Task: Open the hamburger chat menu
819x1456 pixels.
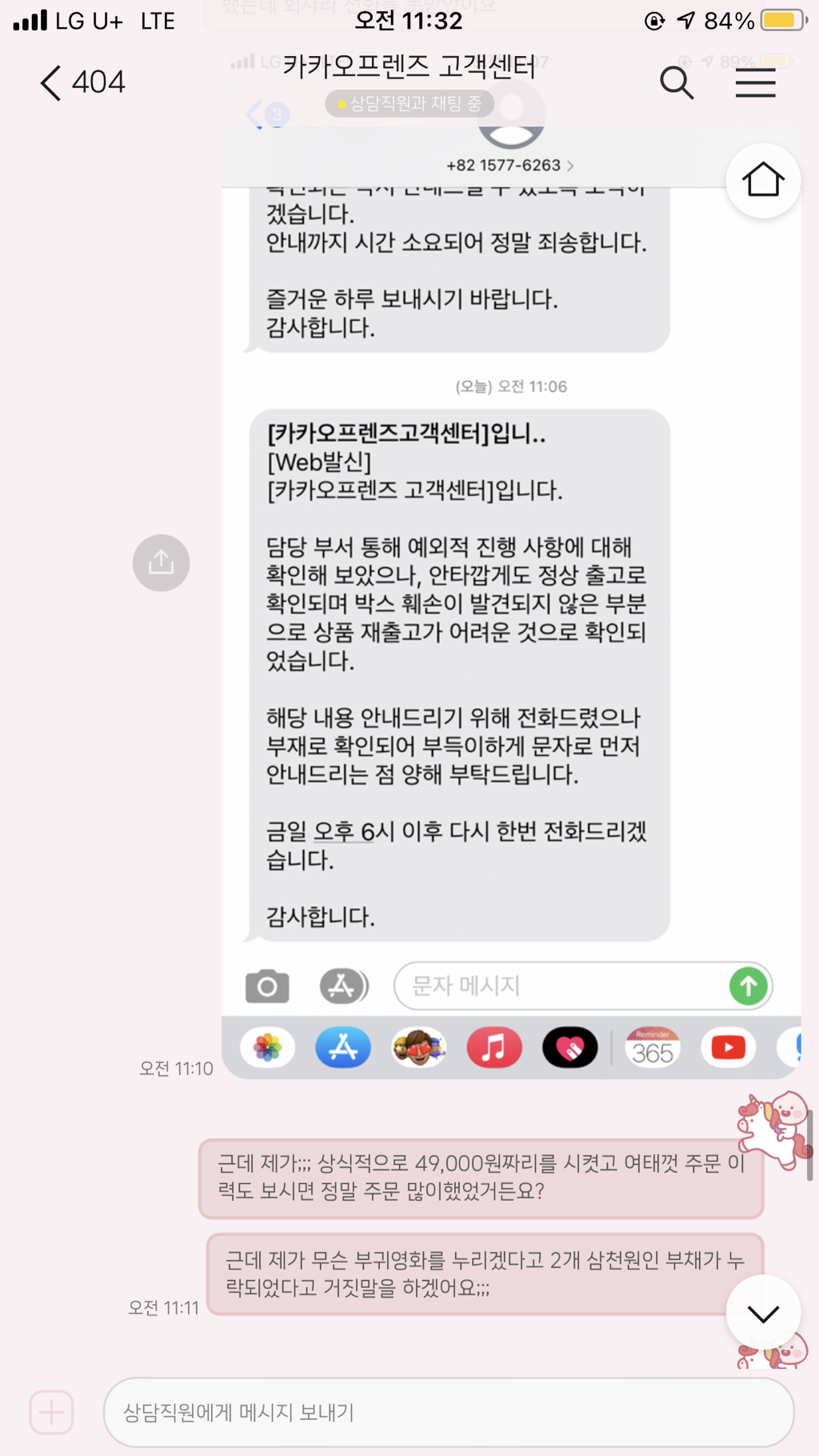Action: pyautogui.click(x=755, y=82)
